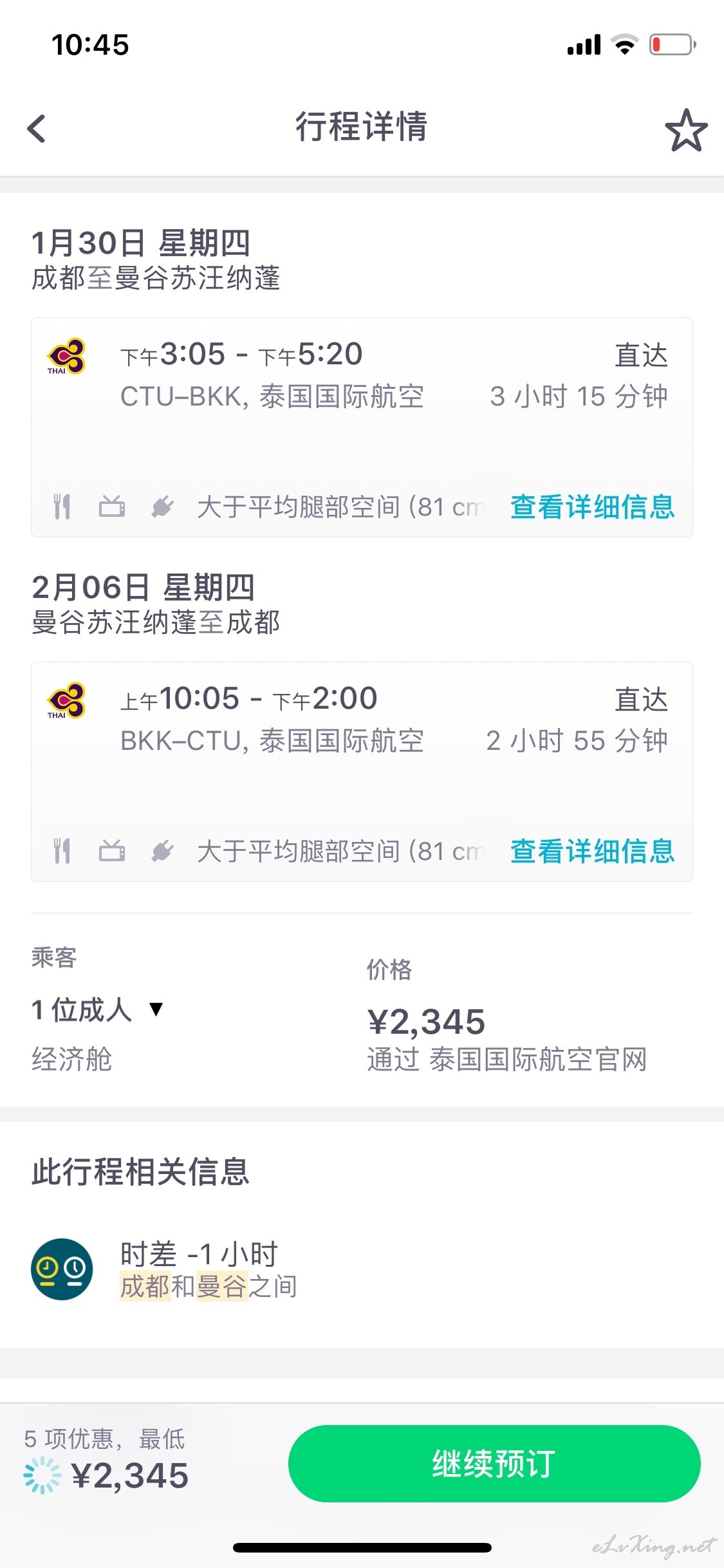Viewport: 724px width, 1568px height.
Task: Open the CTU–BKK outbound flight card
Action: coord(362,427)
